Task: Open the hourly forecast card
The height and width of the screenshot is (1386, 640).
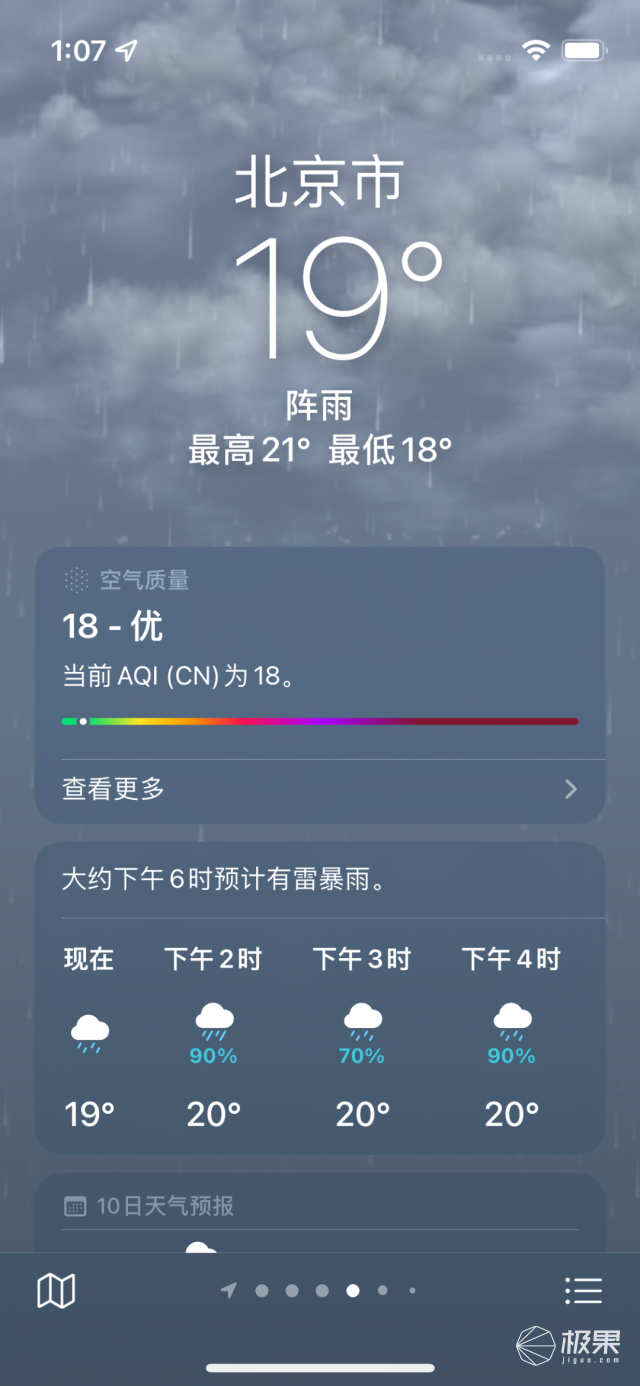Action: point(320,998)
